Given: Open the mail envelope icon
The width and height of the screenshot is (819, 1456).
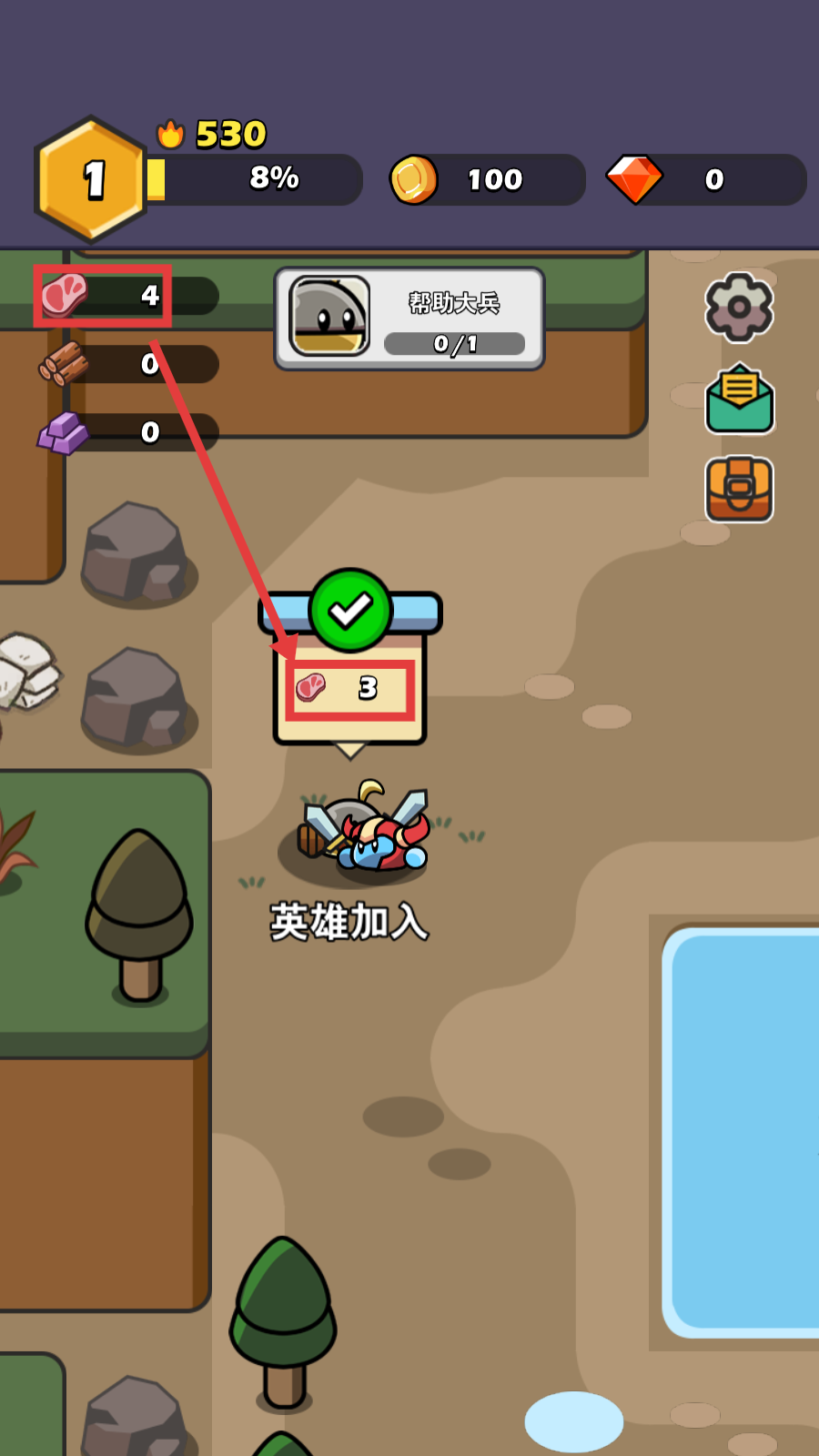Looking at the screenshot, I should click(x=739, y=399).
